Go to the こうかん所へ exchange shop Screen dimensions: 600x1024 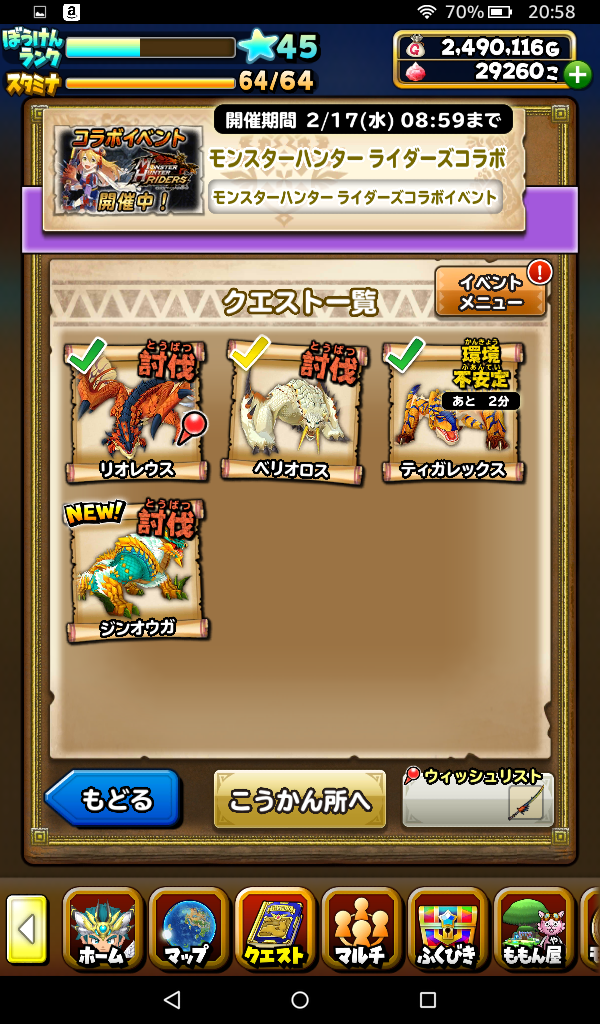299,799
